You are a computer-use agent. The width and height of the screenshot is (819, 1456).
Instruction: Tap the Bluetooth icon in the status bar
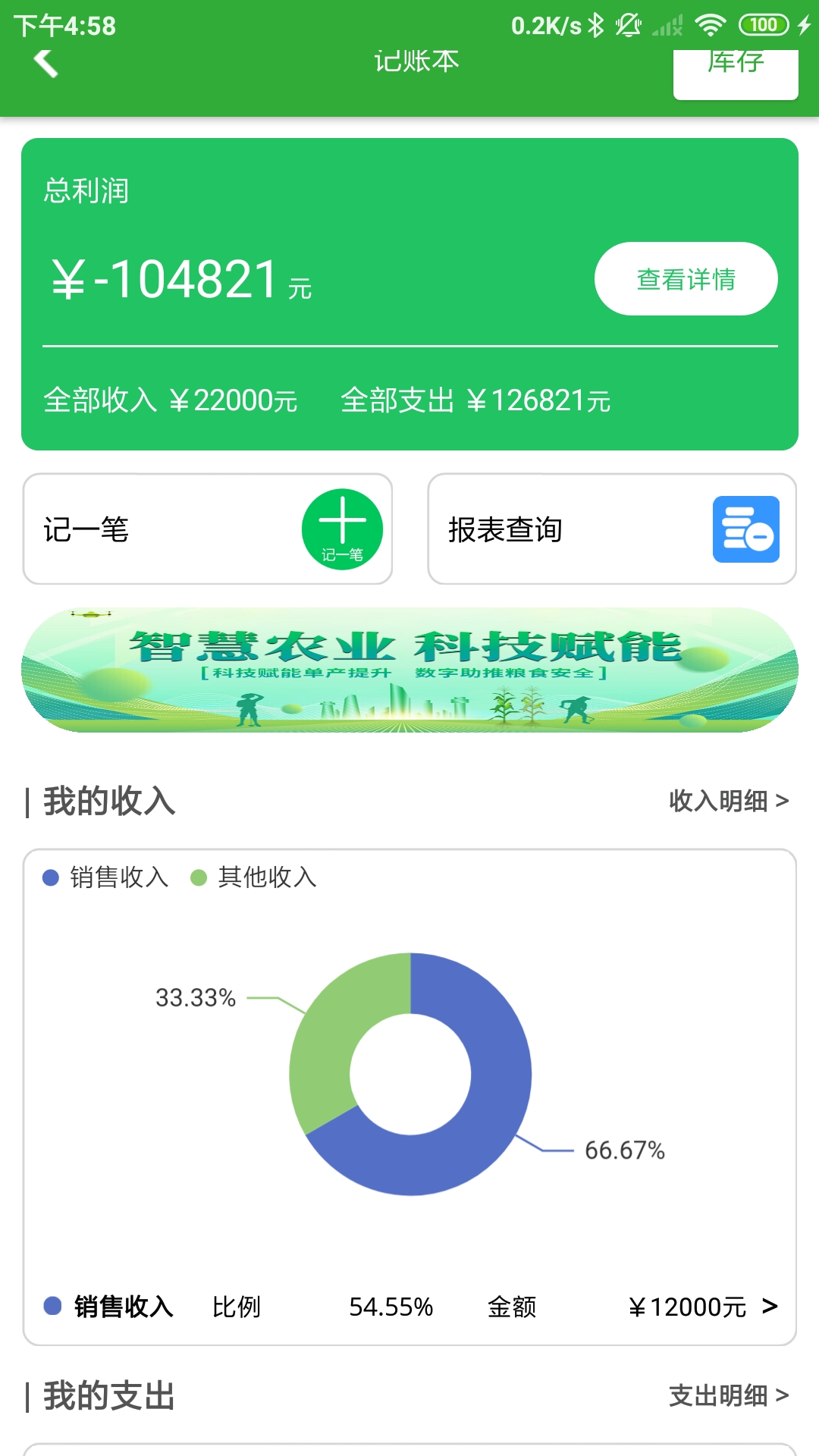[x=596, y=24]
